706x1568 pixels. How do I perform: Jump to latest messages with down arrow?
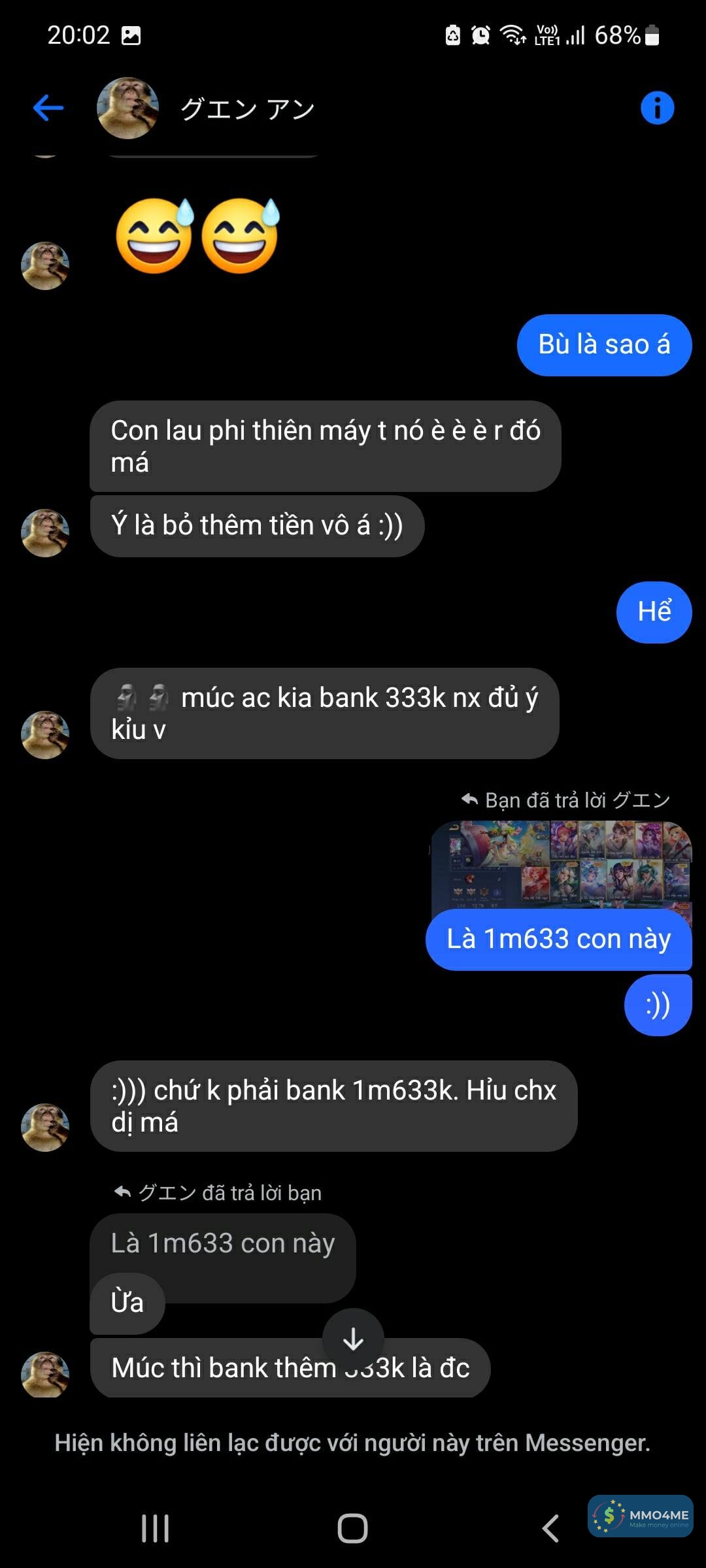[353, 1339]
